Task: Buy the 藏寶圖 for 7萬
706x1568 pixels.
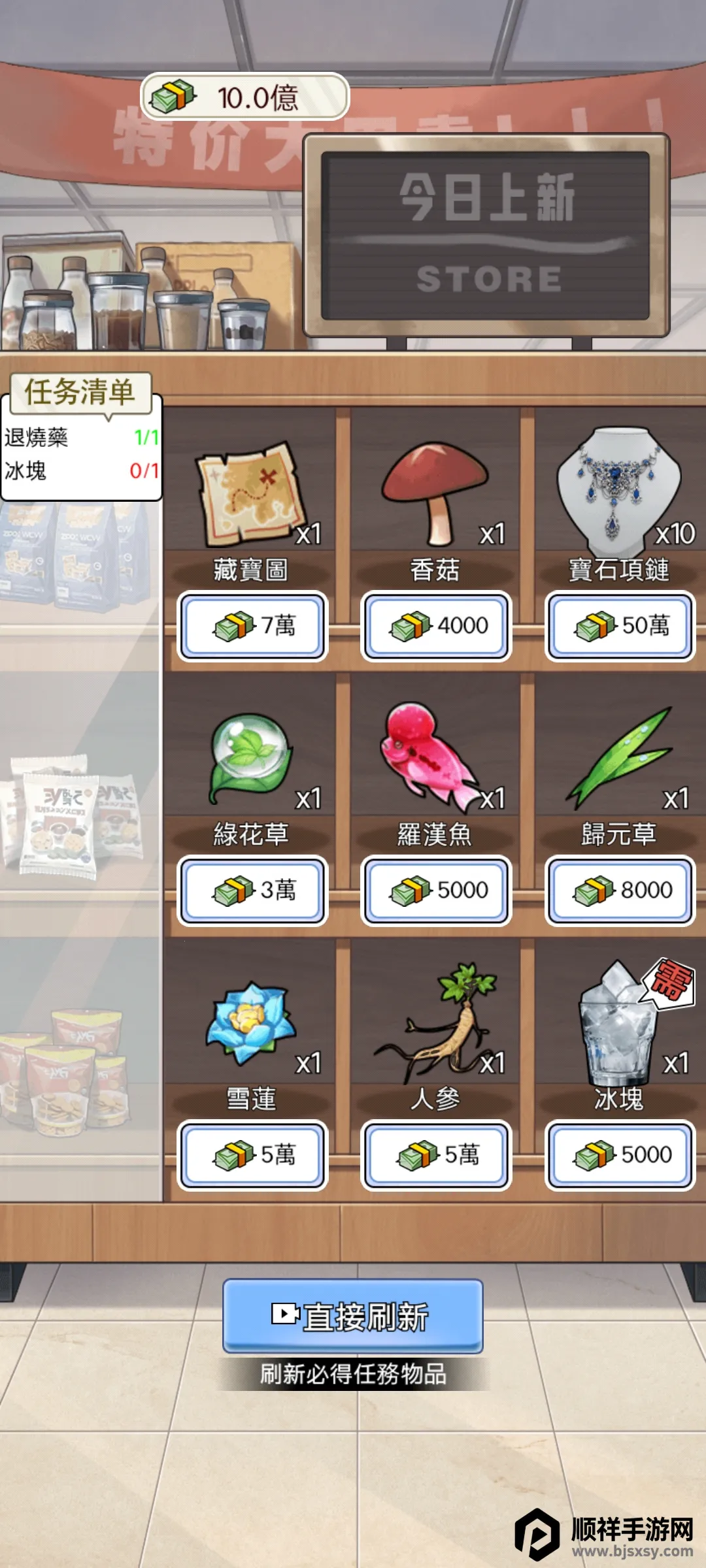Action: 252,625
